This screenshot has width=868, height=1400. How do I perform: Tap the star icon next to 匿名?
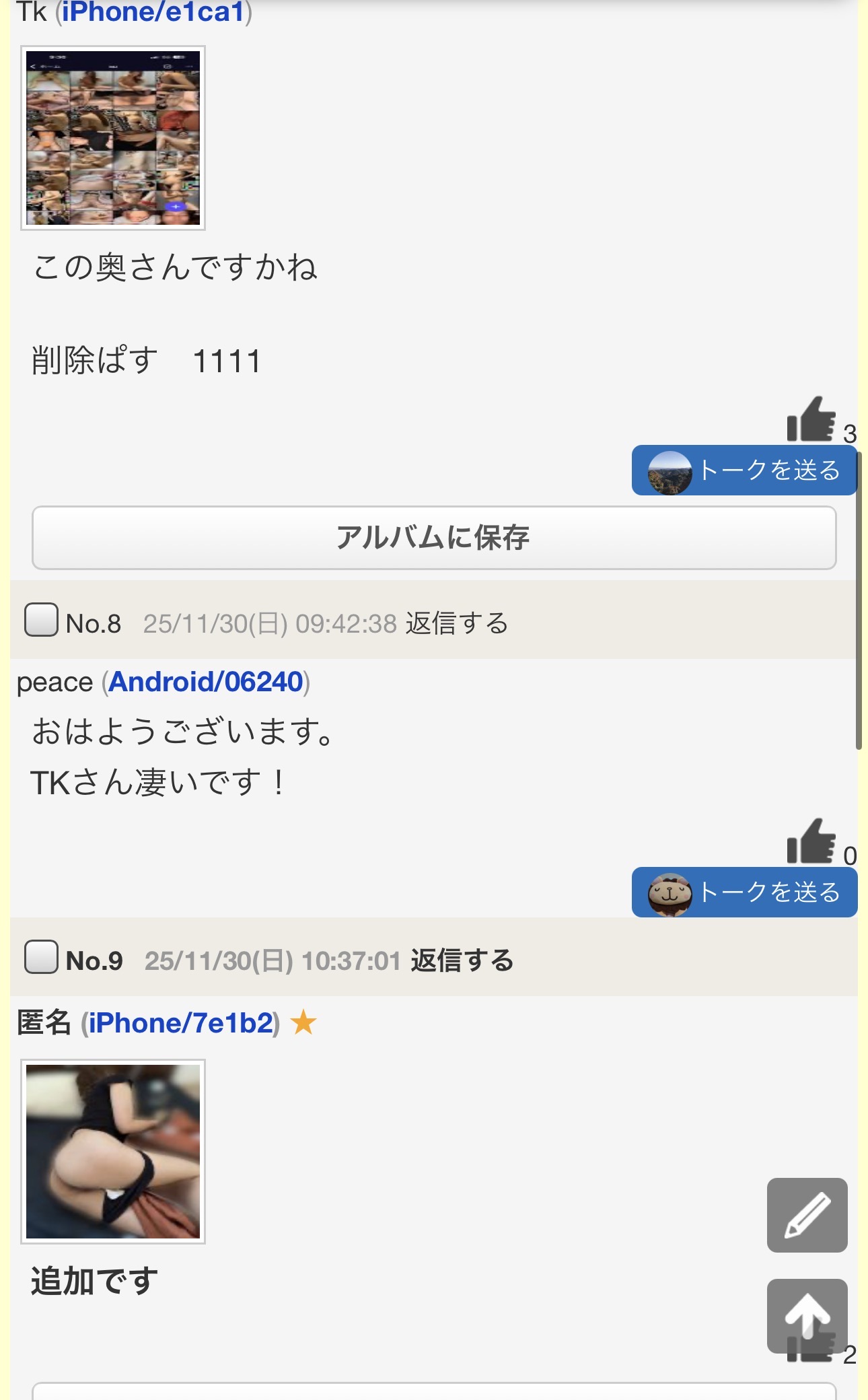[x=304, y=1022]
